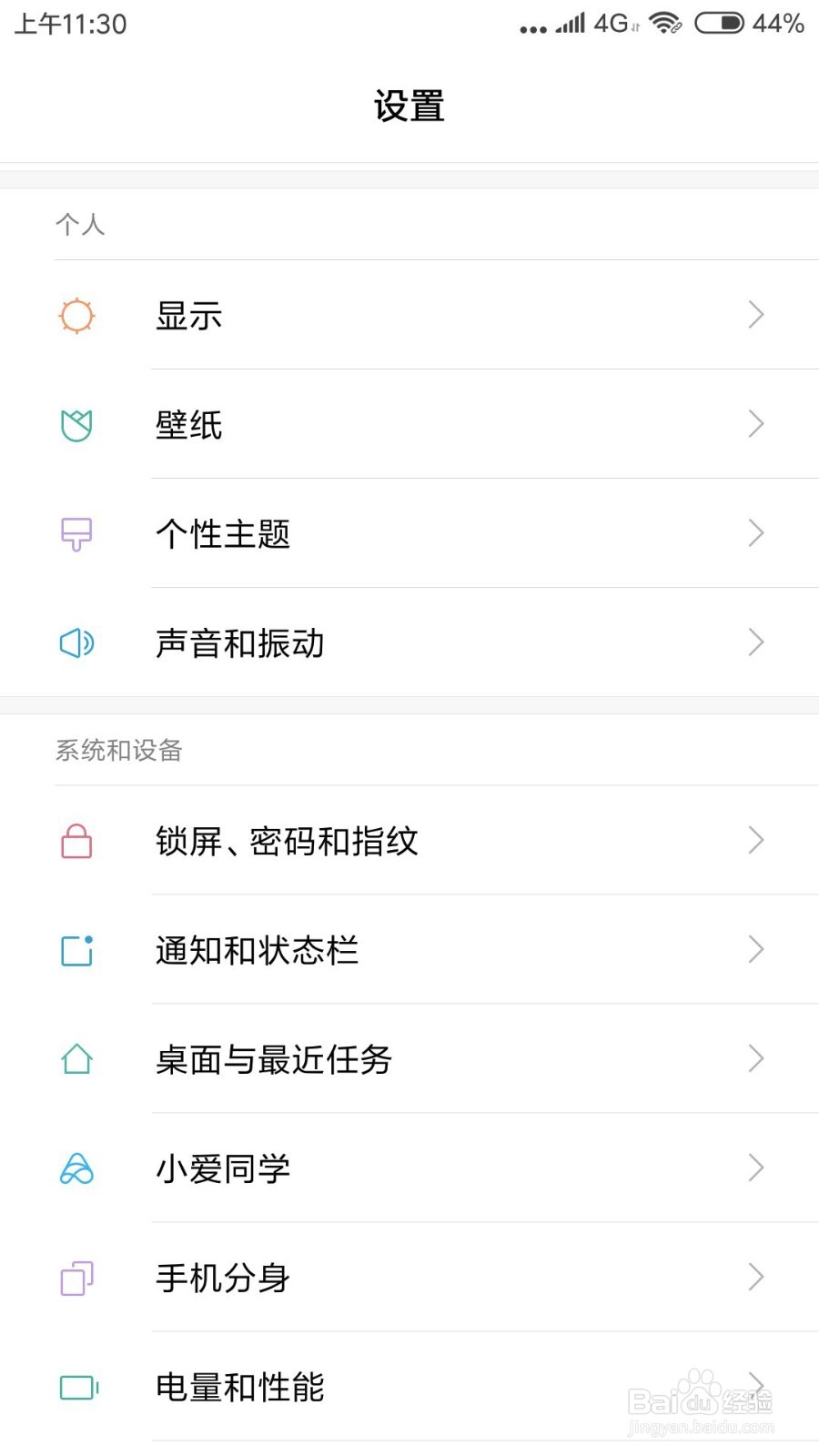819x1456 pixels.
Task: Go to 个性主题 themes
Action: pyautogui.click(x=409, y=533)
